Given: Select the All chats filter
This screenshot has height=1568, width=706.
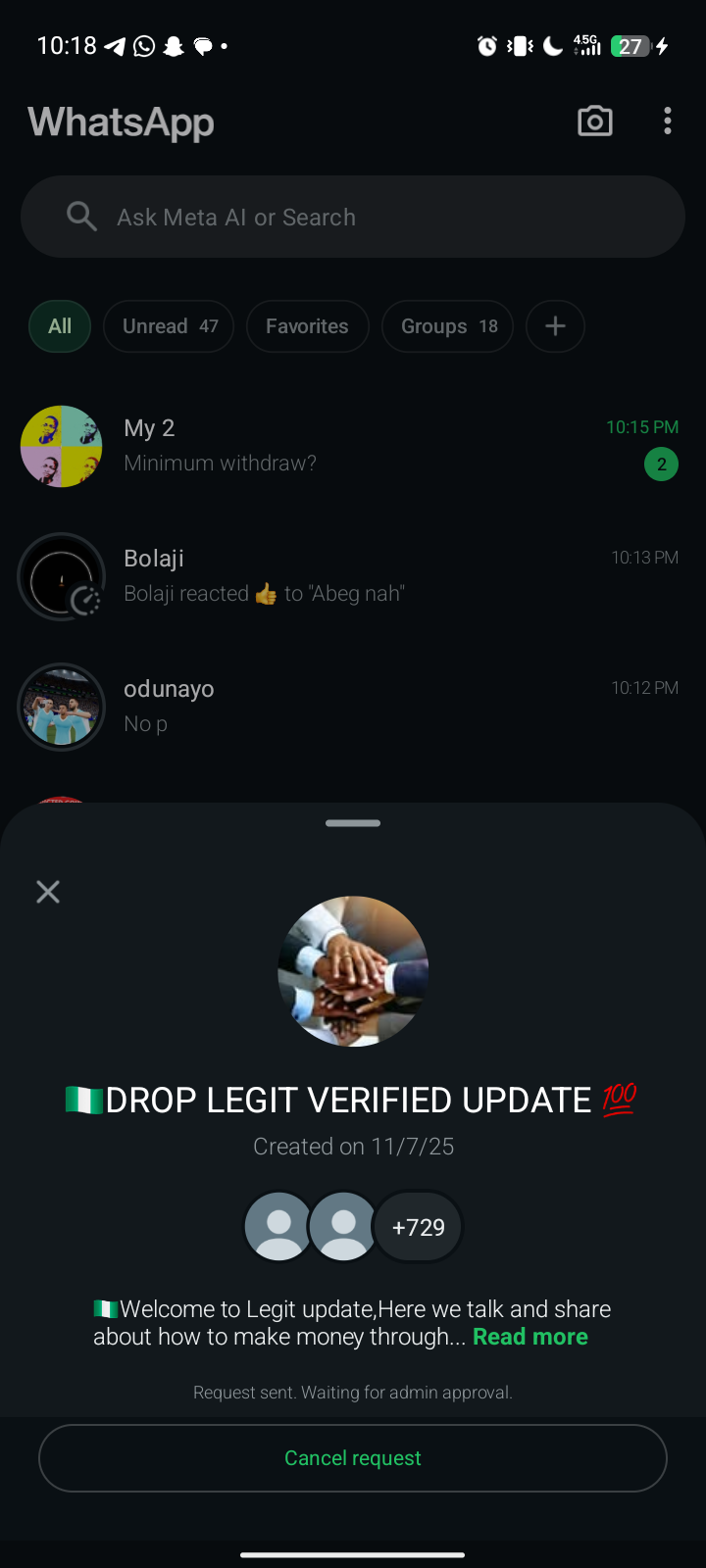Looking at the screenshot, I should pos(60,326).
